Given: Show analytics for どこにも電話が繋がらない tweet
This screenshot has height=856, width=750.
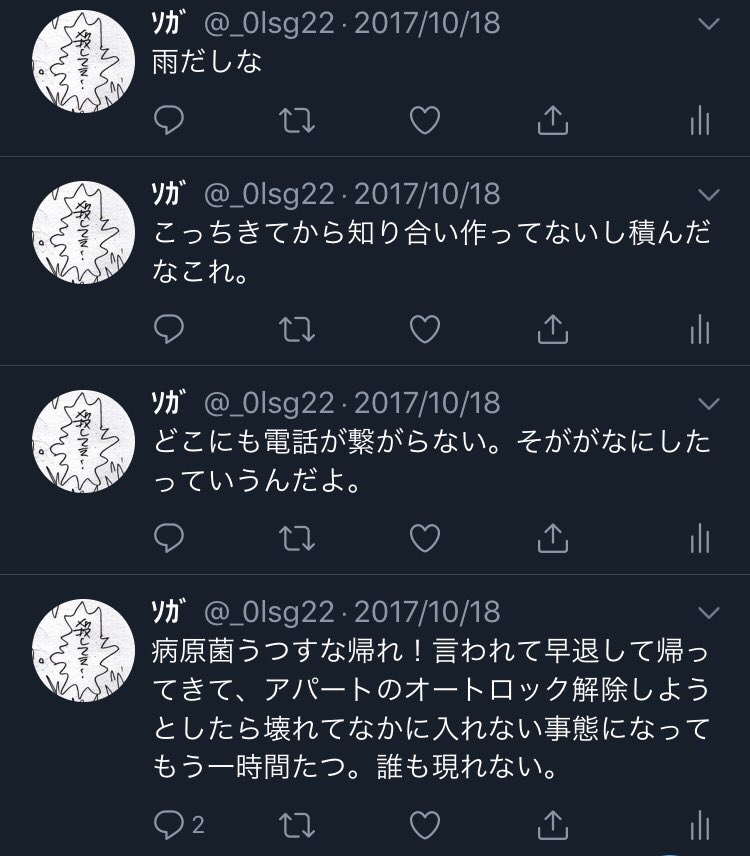Looking at the screenshot, I should pyautogui.click(x=699, y=538).
